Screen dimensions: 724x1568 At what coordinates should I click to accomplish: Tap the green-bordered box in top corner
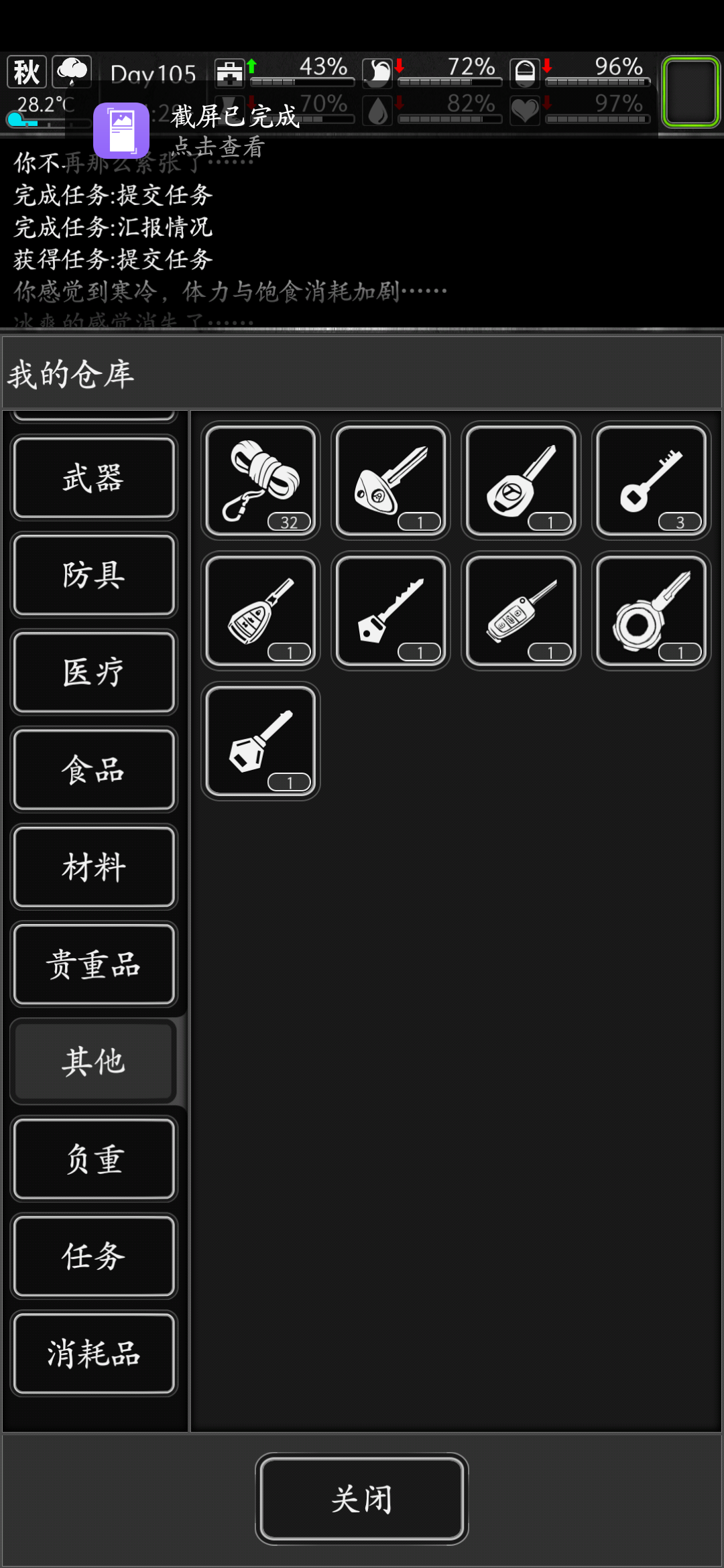[691, 92]
